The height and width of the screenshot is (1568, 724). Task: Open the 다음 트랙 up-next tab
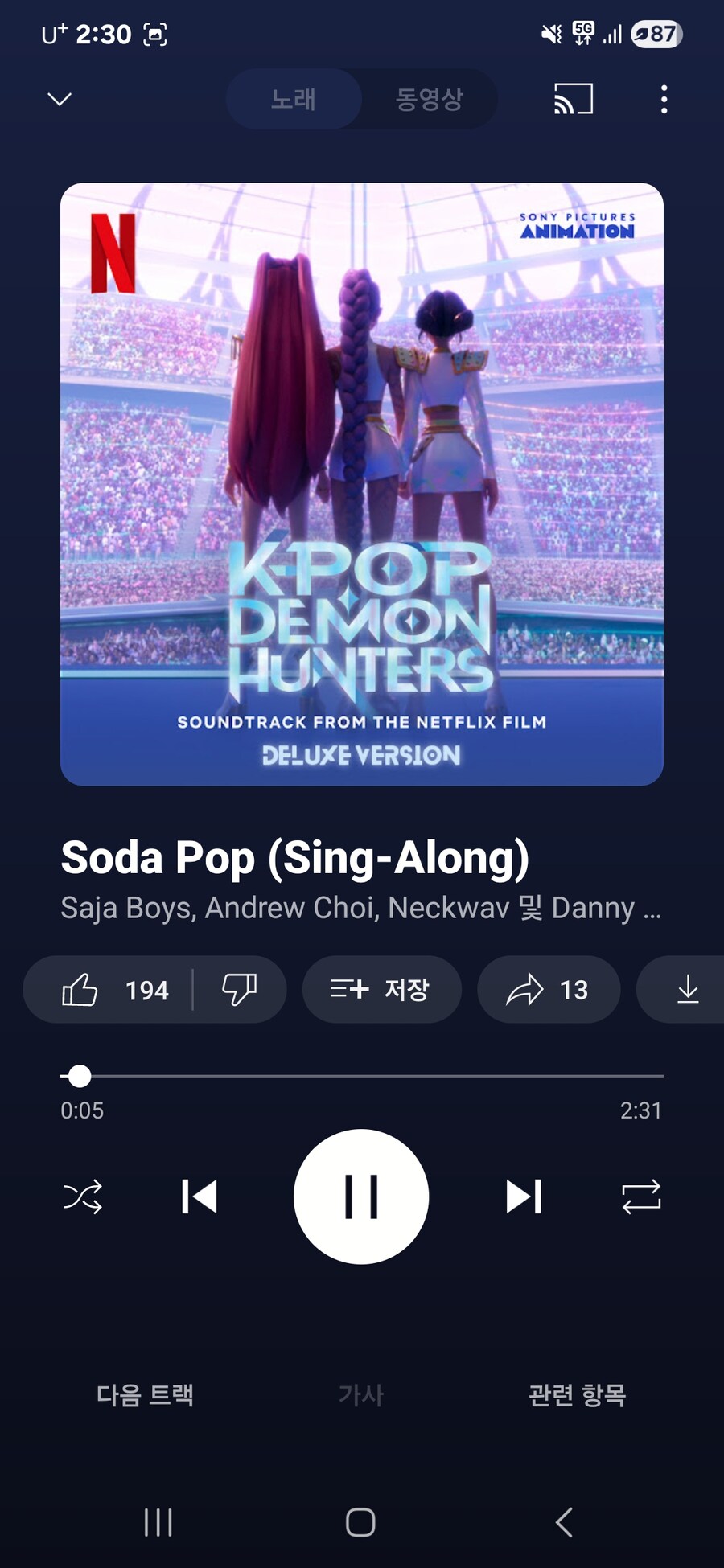coord(145,1394)
